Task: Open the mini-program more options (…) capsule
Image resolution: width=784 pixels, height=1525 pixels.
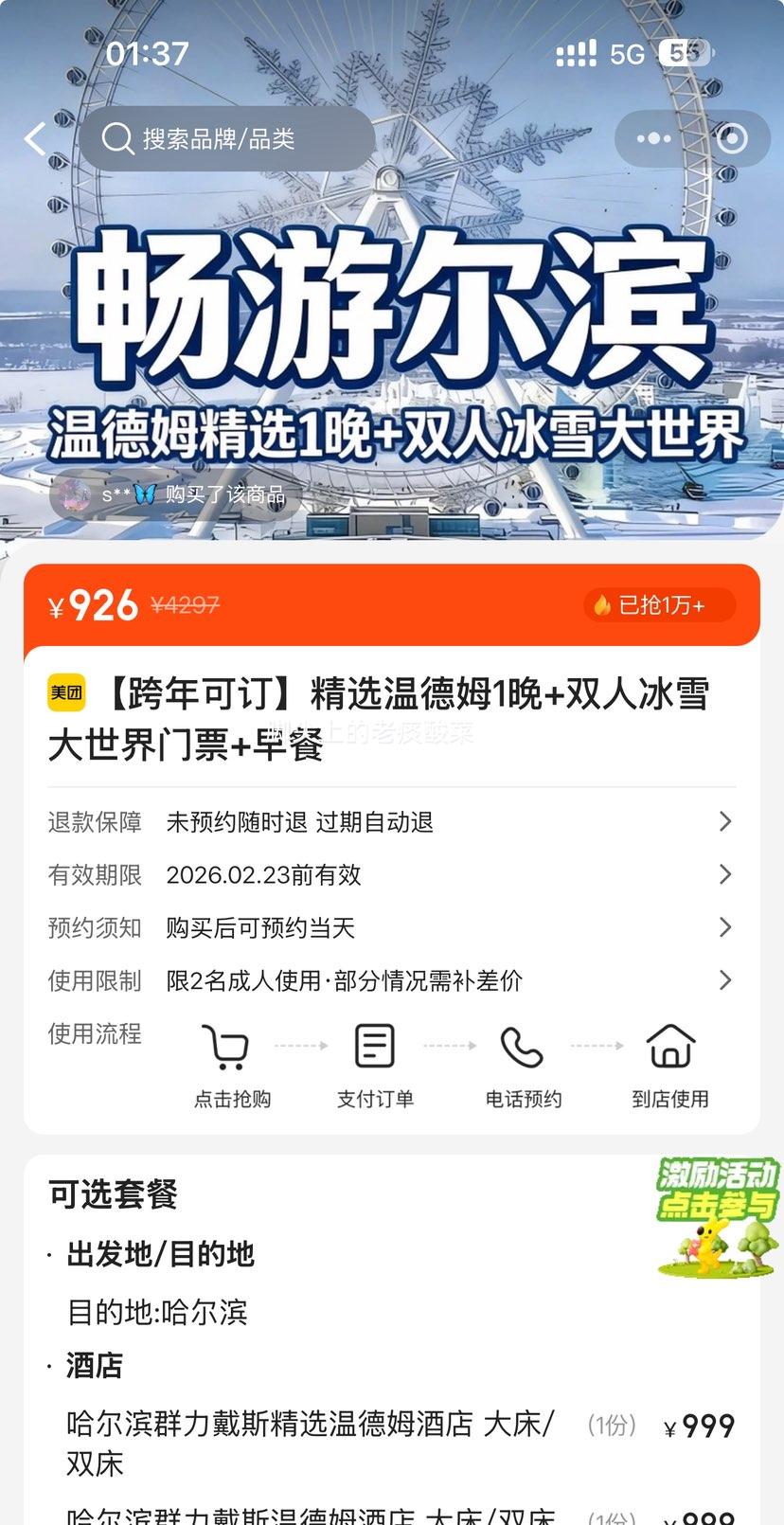Action: 652,138
